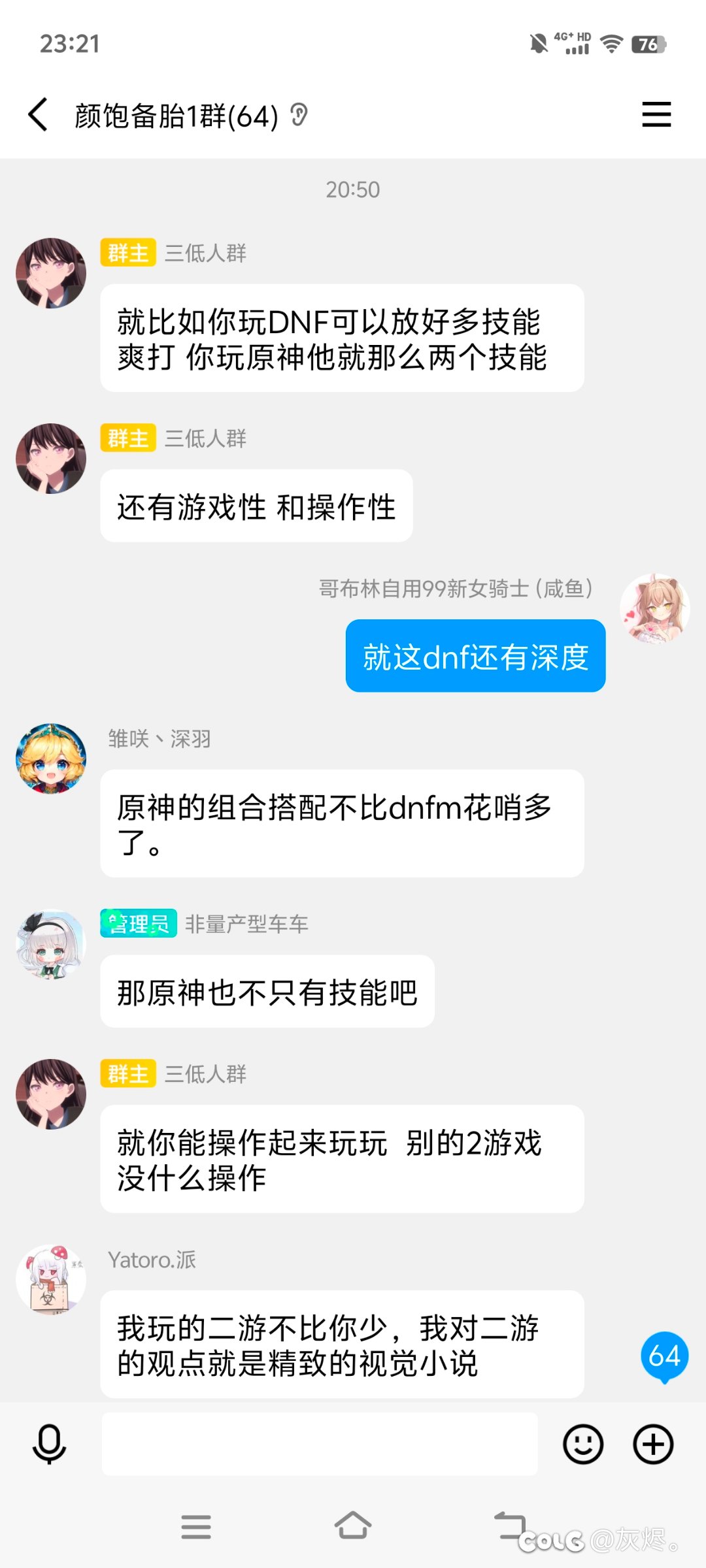Go to the system home screen

353,1526
